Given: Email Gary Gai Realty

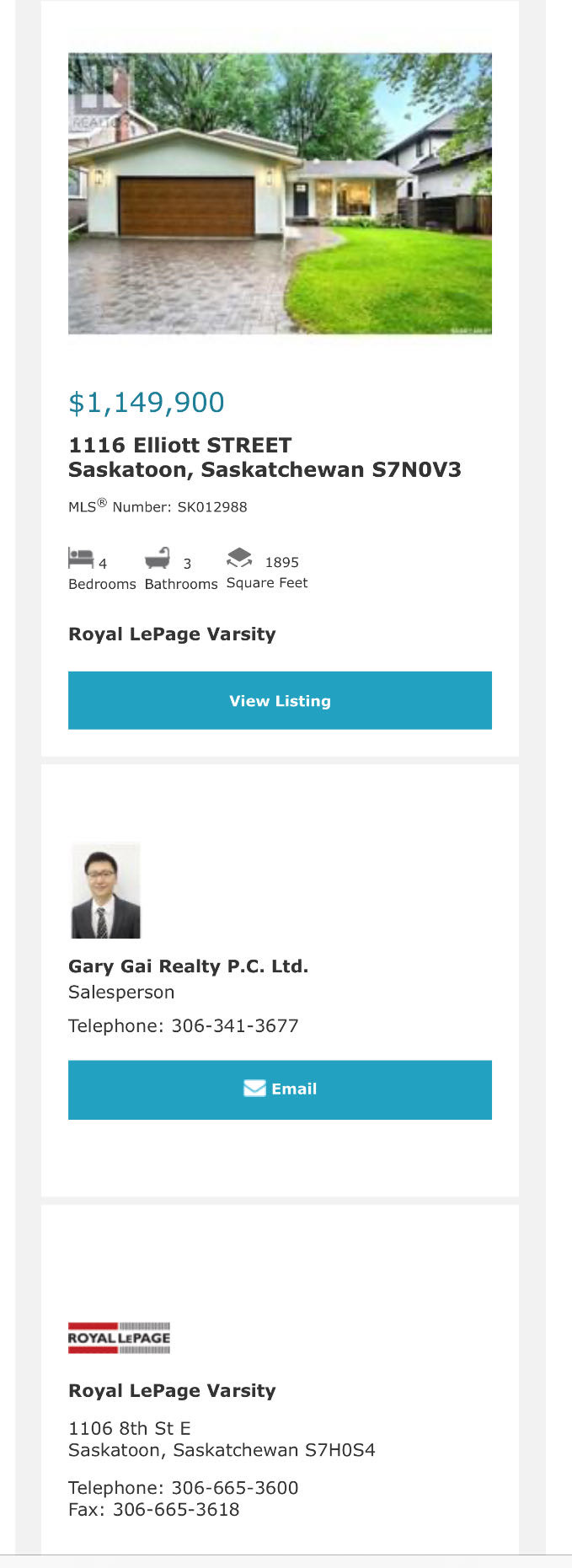Looking at the screenshot, I should 280,1089.
